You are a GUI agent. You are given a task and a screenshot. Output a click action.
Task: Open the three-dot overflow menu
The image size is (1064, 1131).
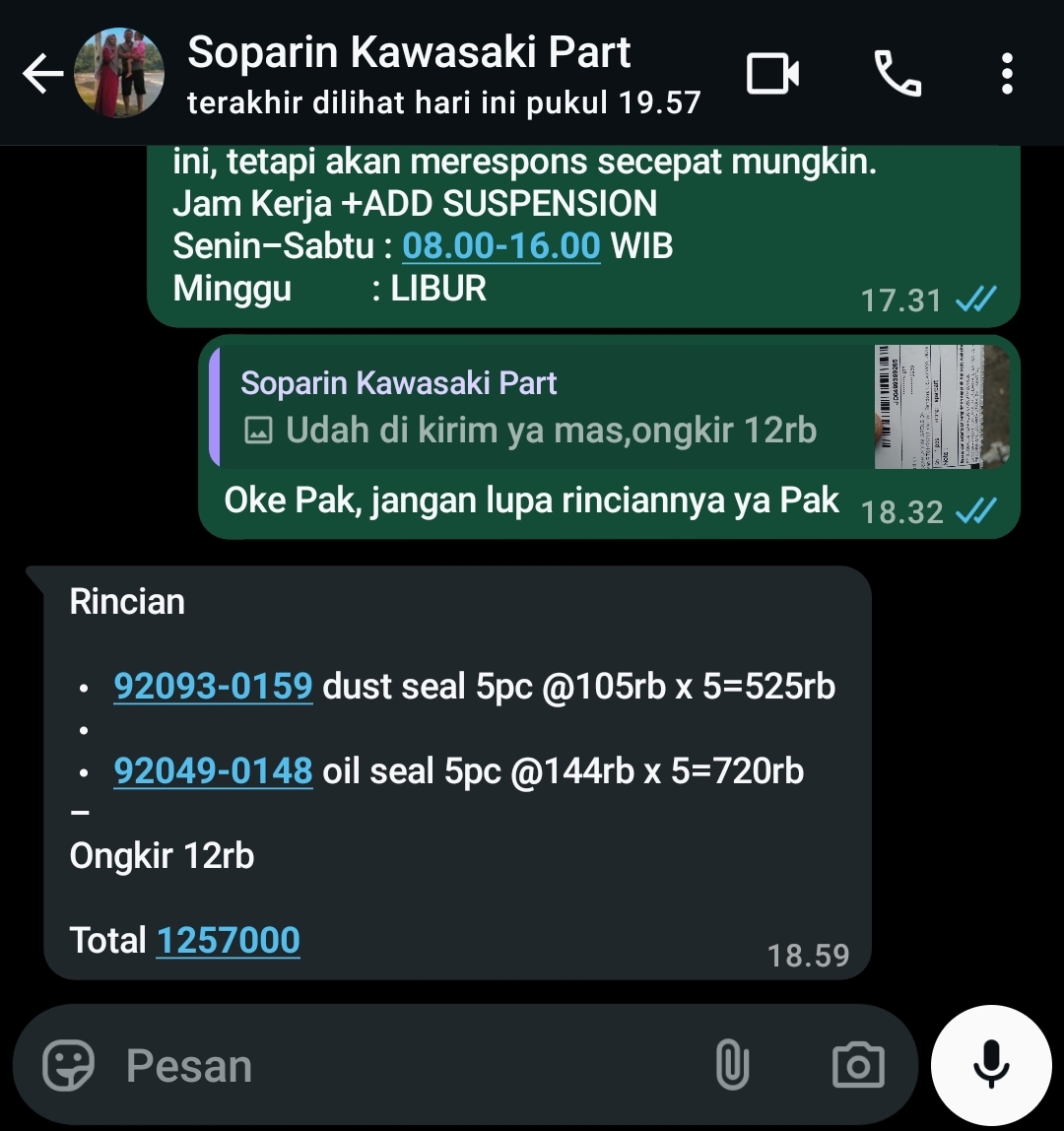1006,74
